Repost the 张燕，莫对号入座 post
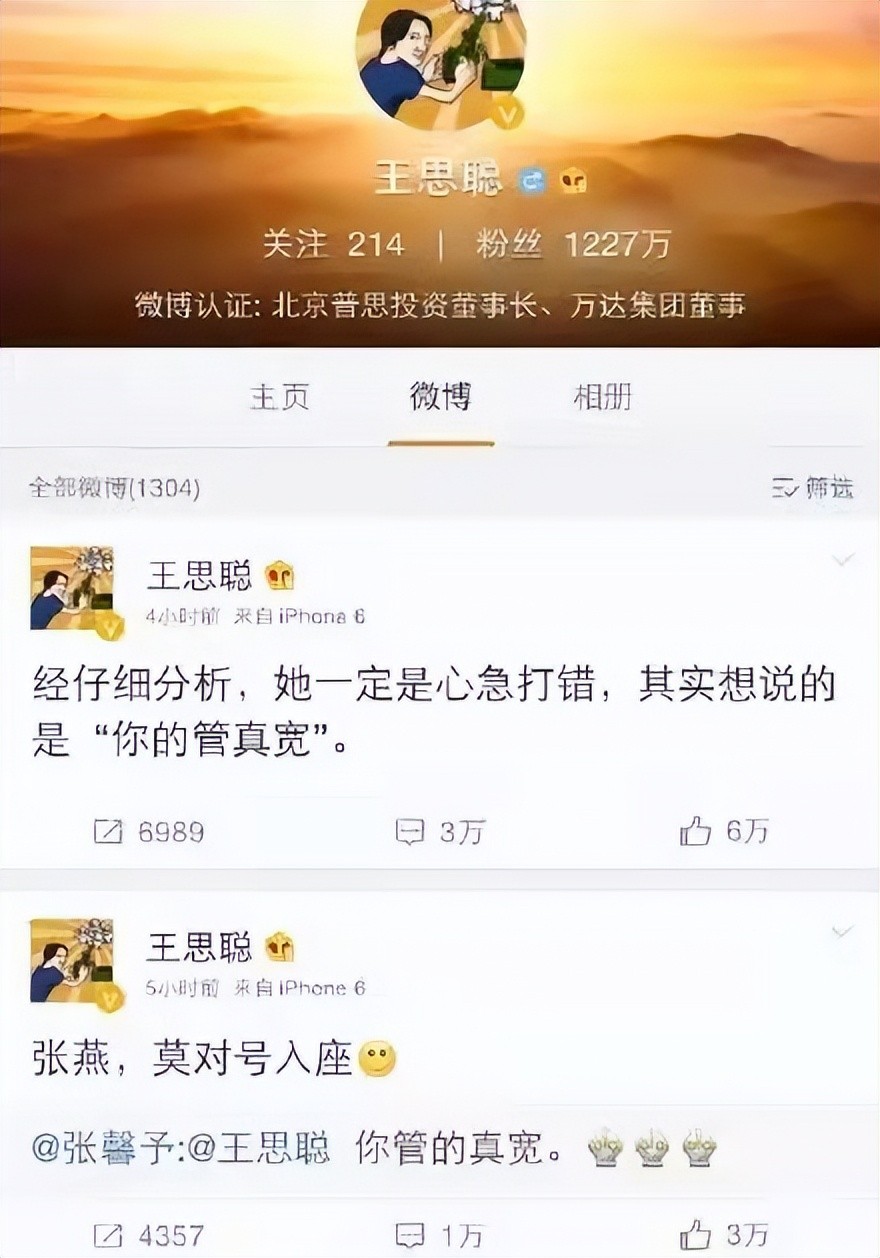The width and height of the screenshot is (880, 1258). pyautogui.click(x=149, y=1235)
